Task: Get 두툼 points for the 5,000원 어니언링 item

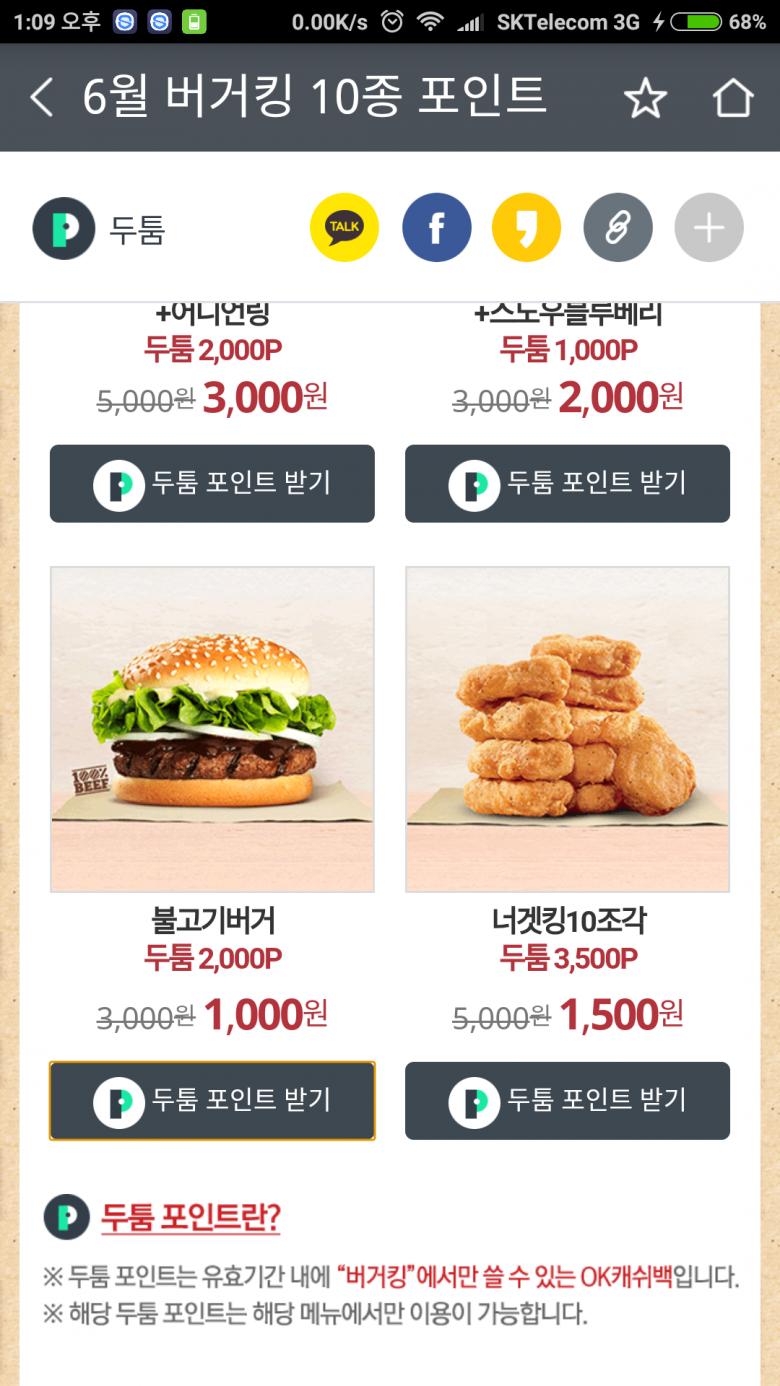Action: coord(212,483)
